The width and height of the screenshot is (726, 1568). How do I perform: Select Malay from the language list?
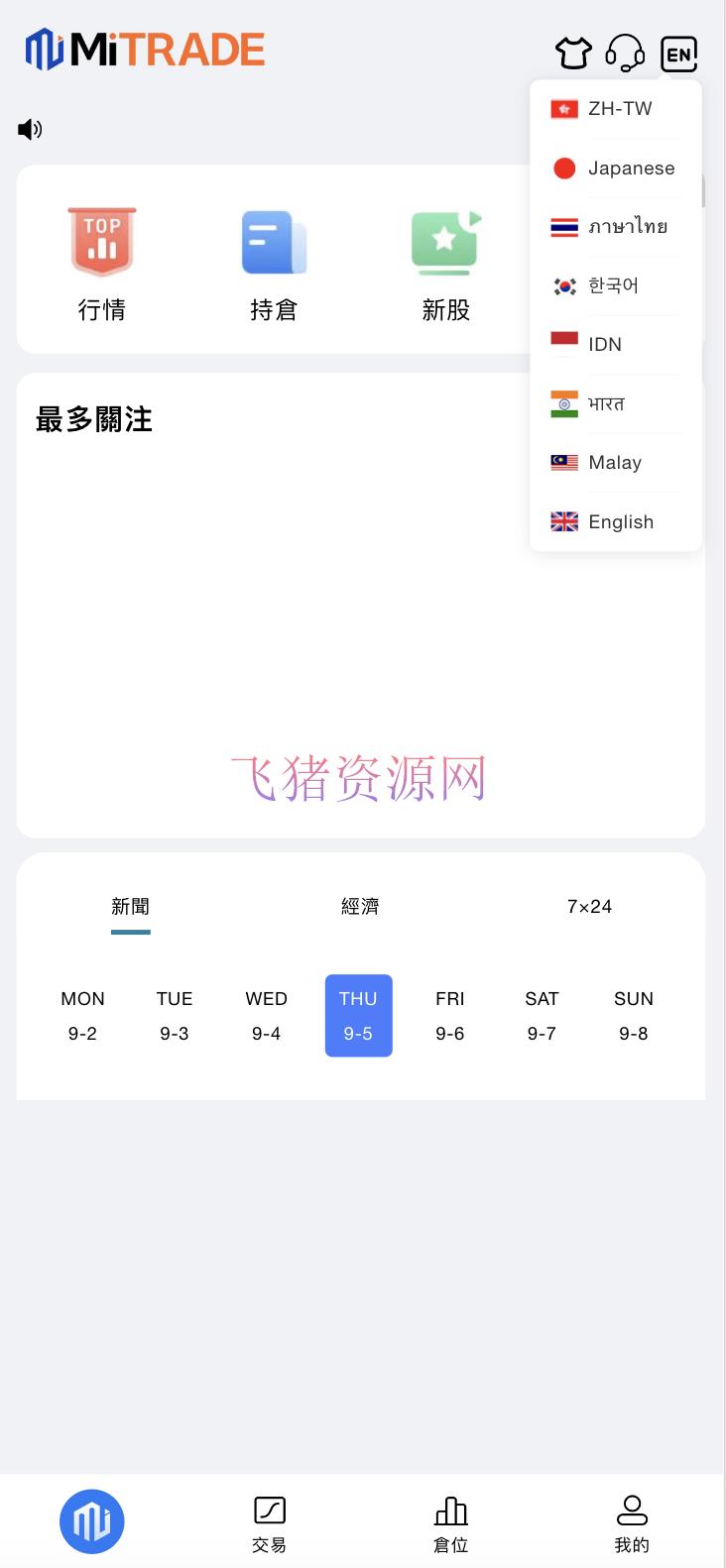pyautogui.click(x=615, y=462)
